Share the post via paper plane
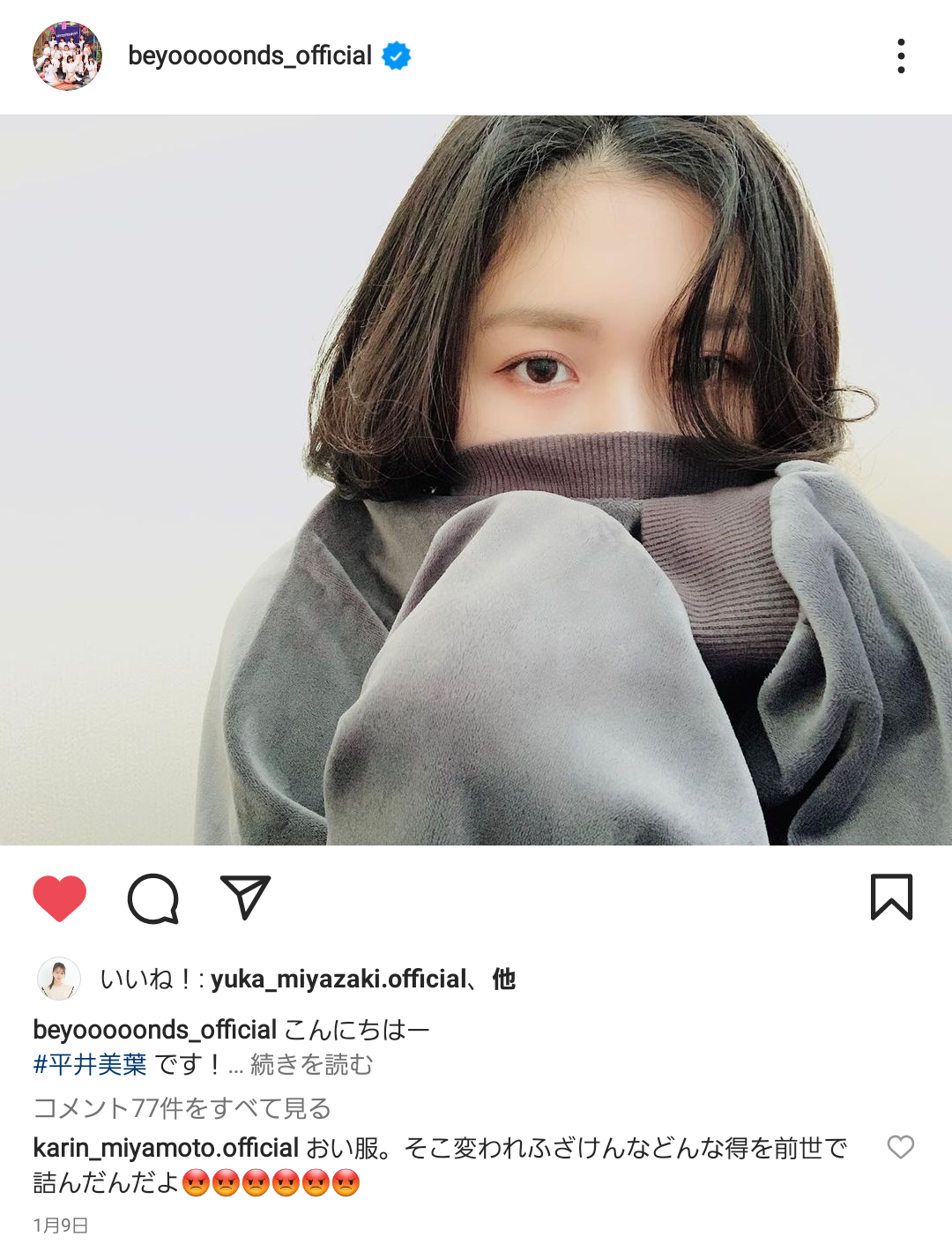 coord(244,898)
